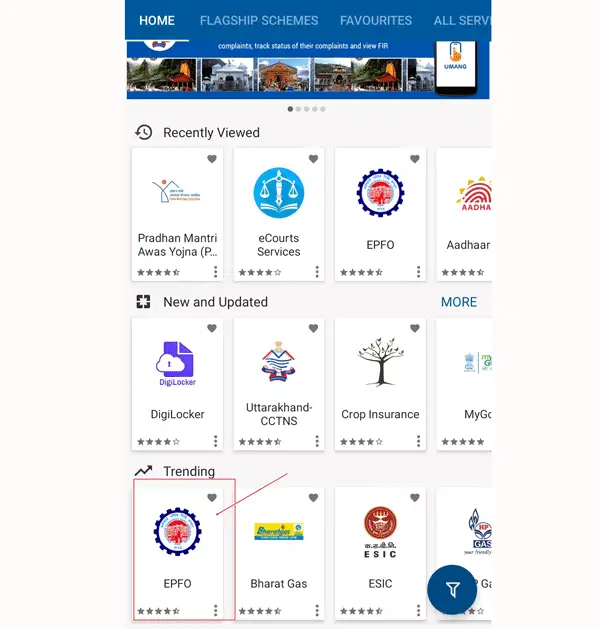The width and height of the screenshot is (600, 629).
Task: Favourite the eCourts Services card
Action: (x=313, y=159)
